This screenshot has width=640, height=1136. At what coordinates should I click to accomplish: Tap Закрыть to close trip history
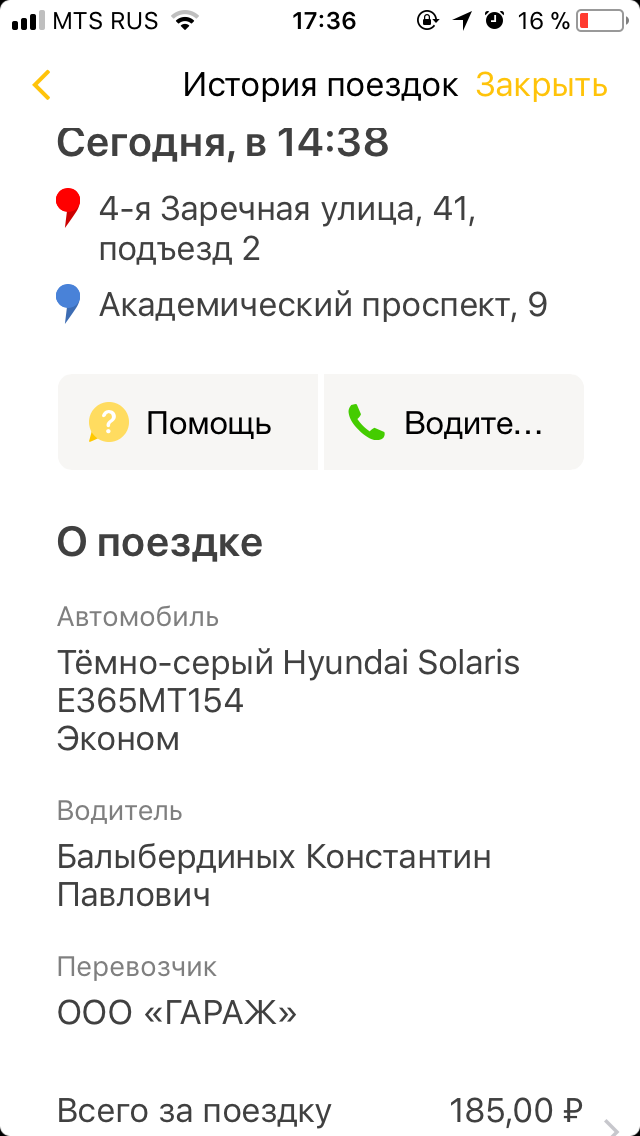coord(541,85)
